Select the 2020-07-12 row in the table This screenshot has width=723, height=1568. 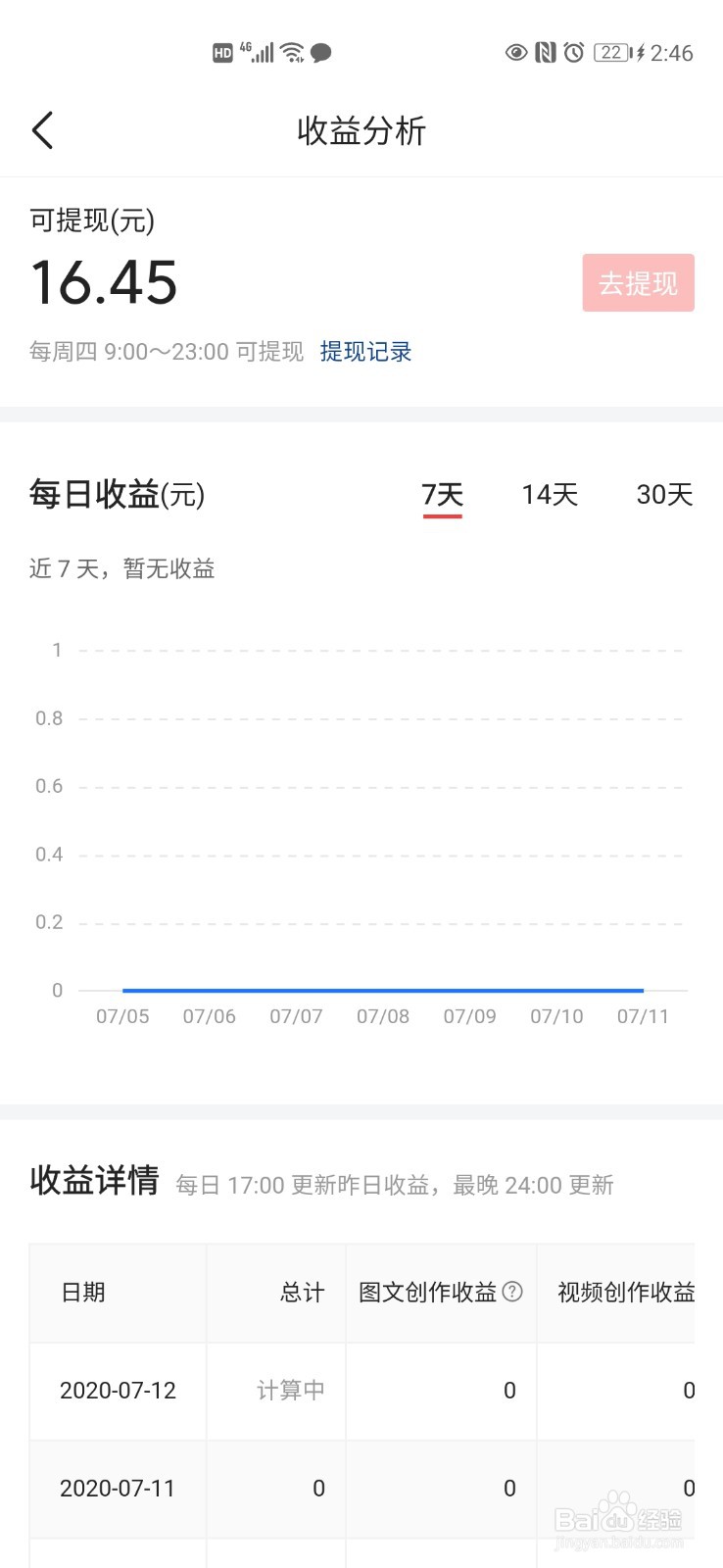pos(117,1391)
